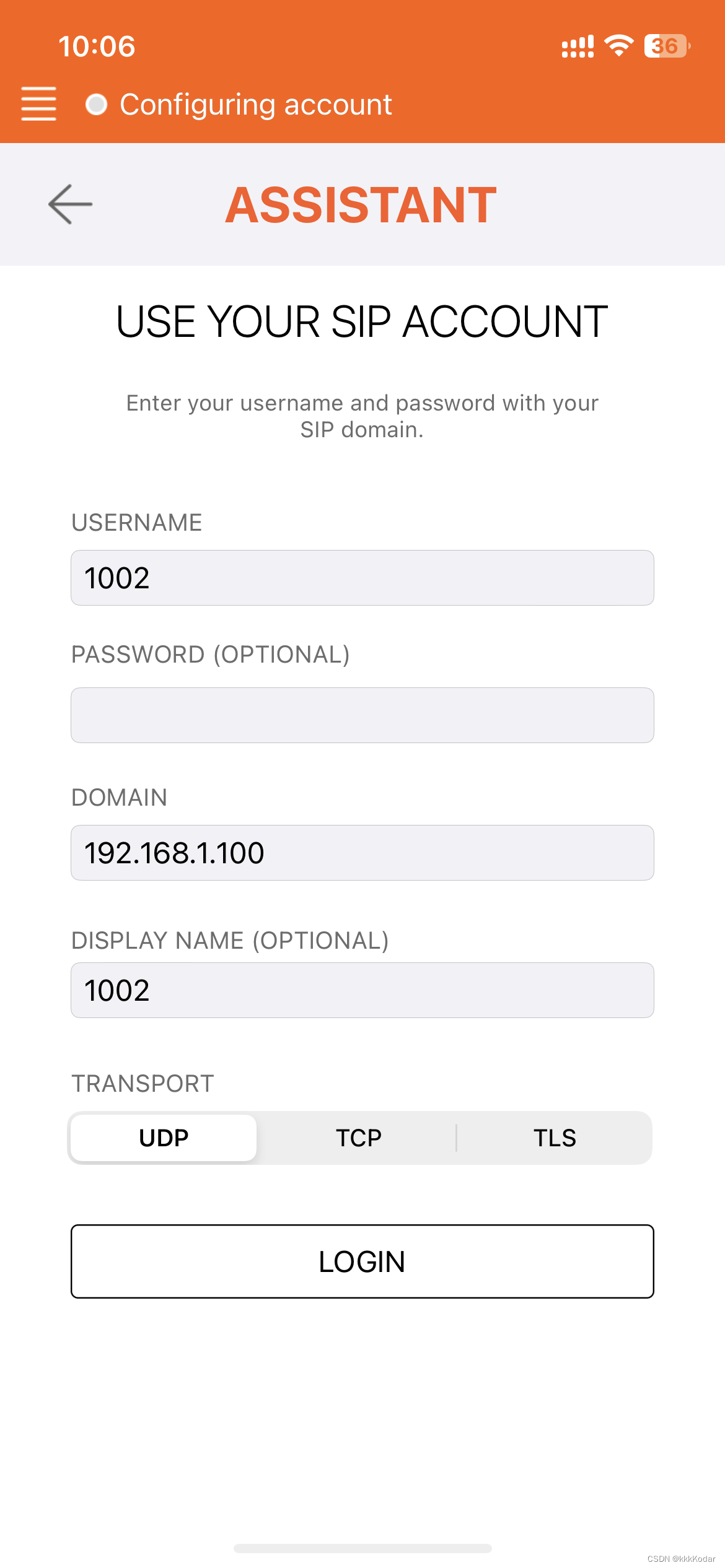This screenshot has width=725, height=1568.
Task: Click the Wi-Fi icon in the status bar
Action: point(618,46)
